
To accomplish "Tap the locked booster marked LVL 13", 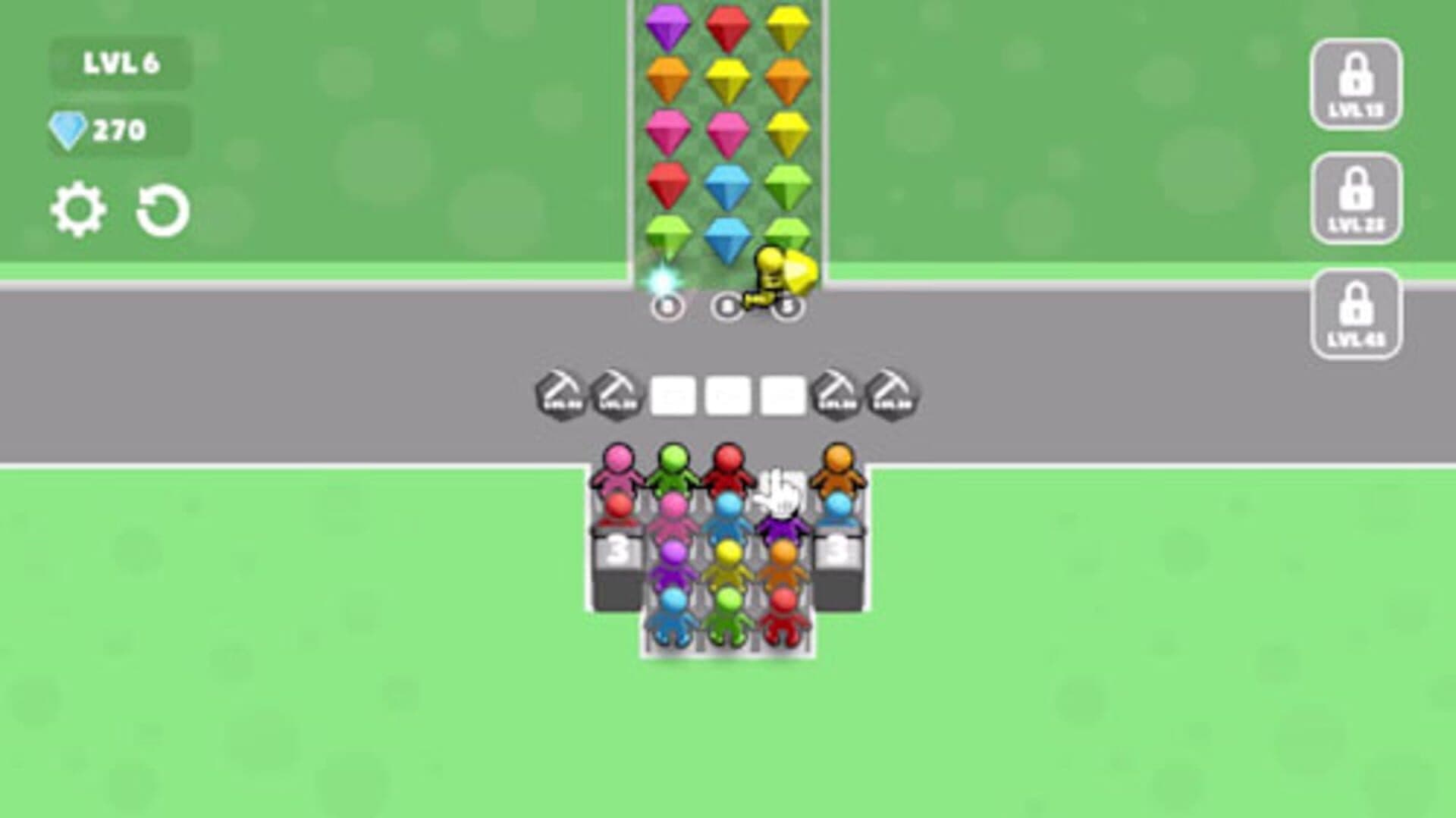I will [x=1355, y=84].
